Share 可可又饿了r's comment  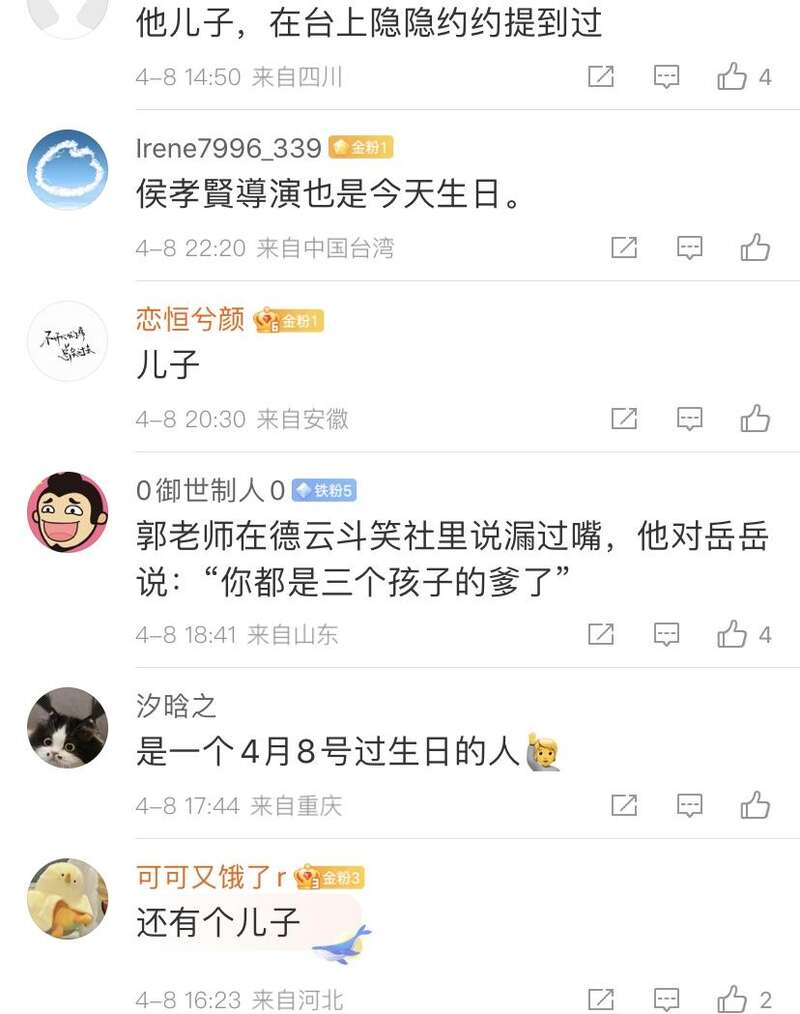601,999
